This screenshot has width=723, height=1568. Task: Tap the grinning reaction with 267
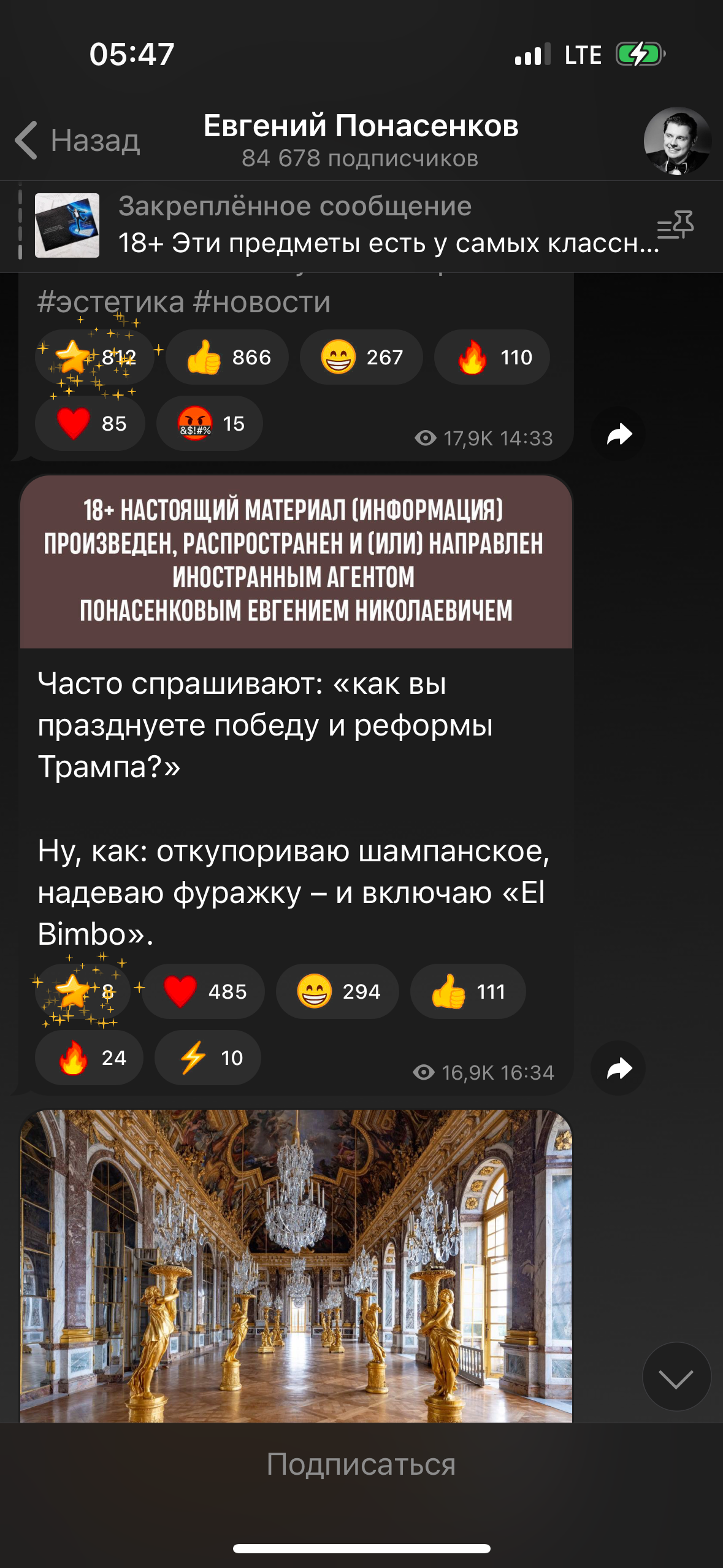(x=361, y=357)
